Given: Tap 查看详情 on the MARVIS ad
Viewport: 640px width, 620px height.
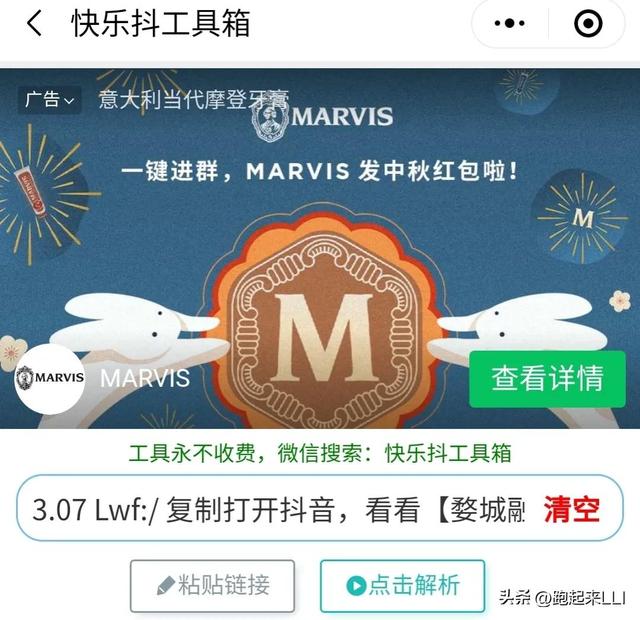Looking at the screenshot, I should (x=547, y=379).
